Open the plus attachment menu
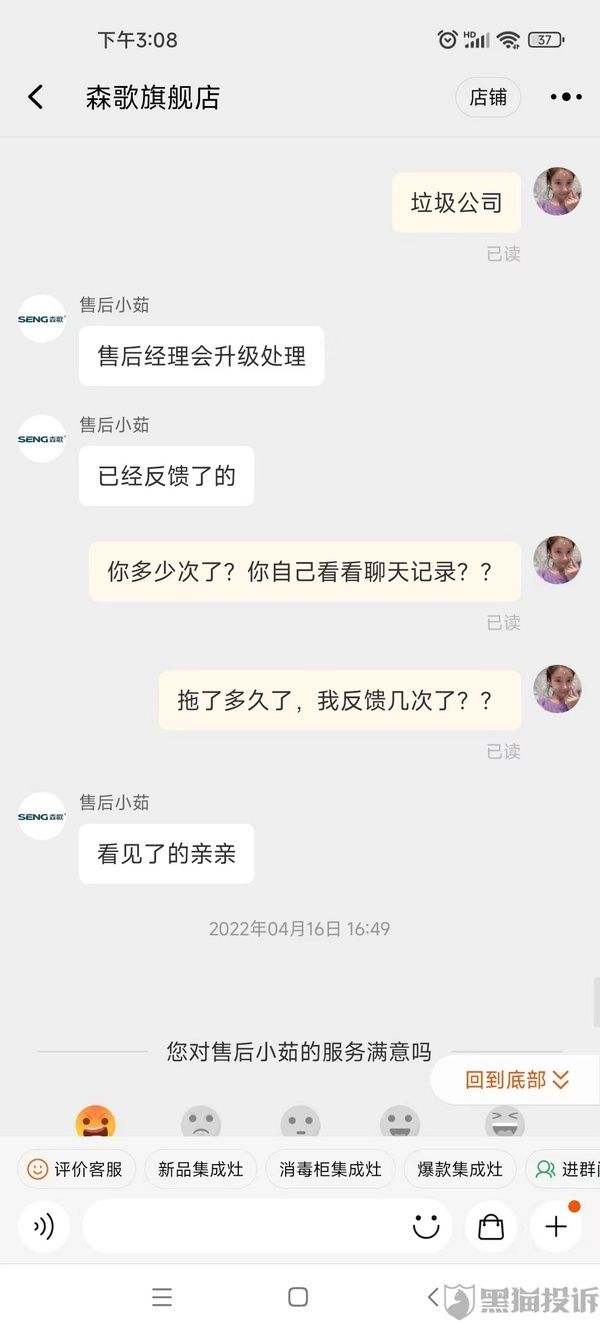 click(x=556, y=1226)
